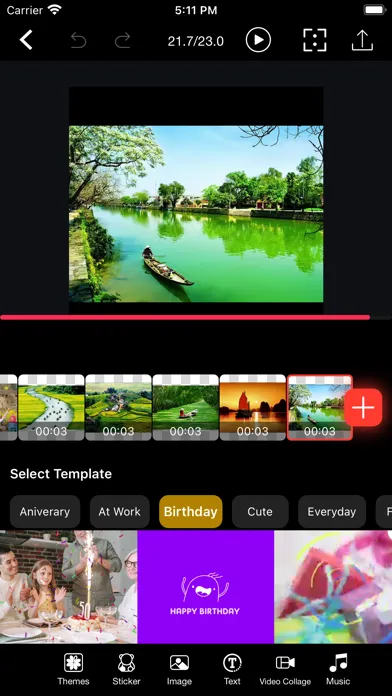Viewport: 392px width, 696px height.
Task: Seek on the red progress bar
Action: pos(196,317)
